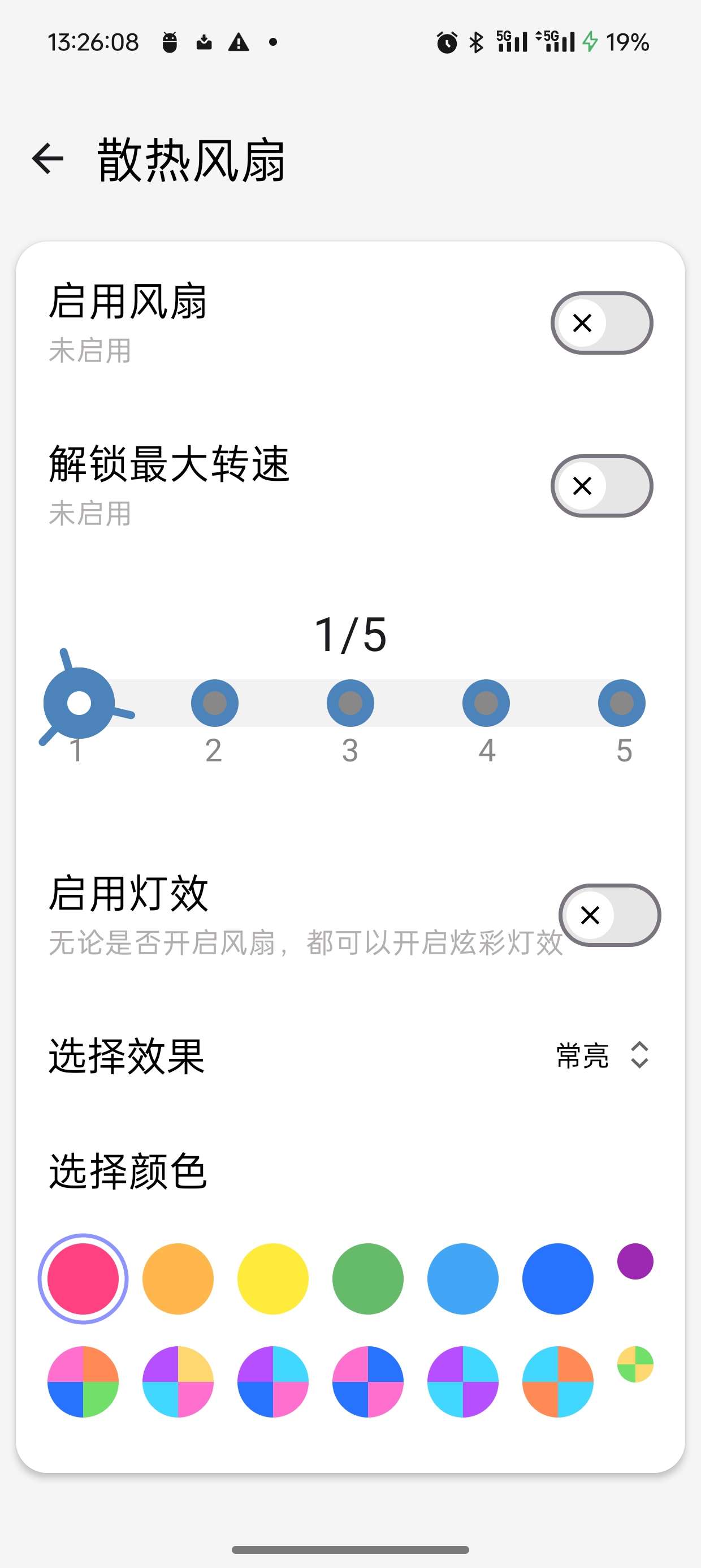
Task: Choose the yellow light color
Action: pos(272,1278)
